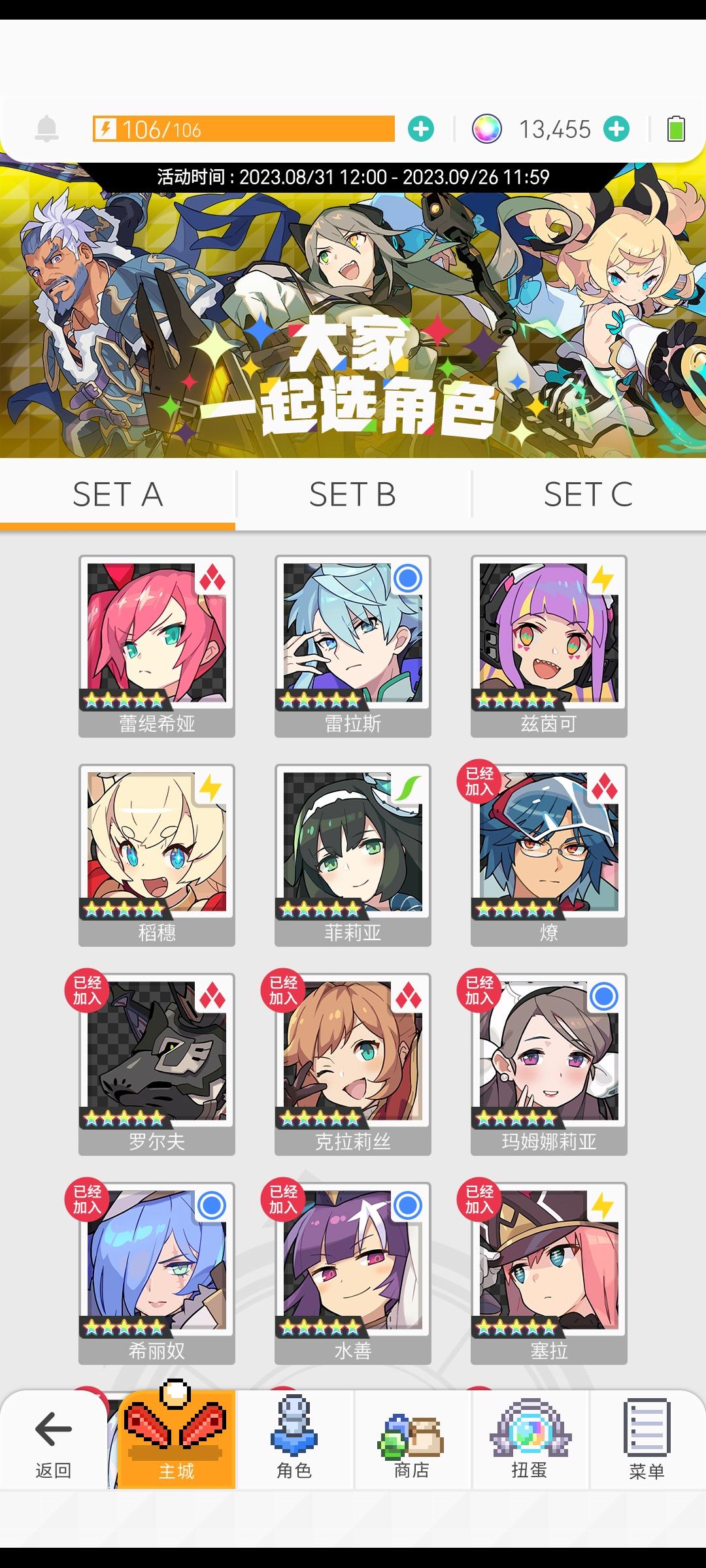The image size is (706, 1568).
Task: Switch to the SET B tab
Action: coord(353,495)
